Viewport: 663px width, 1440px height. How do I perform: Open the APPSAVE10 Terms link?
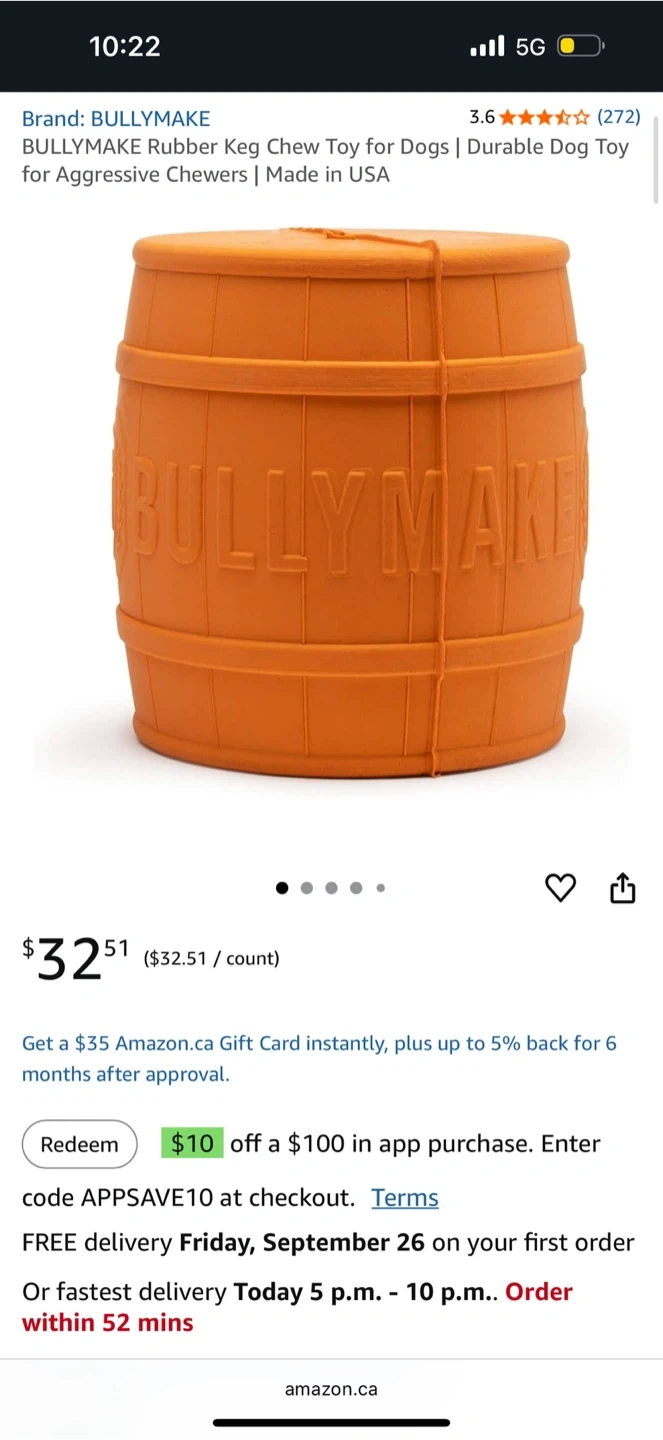[x=404, y=1198]
